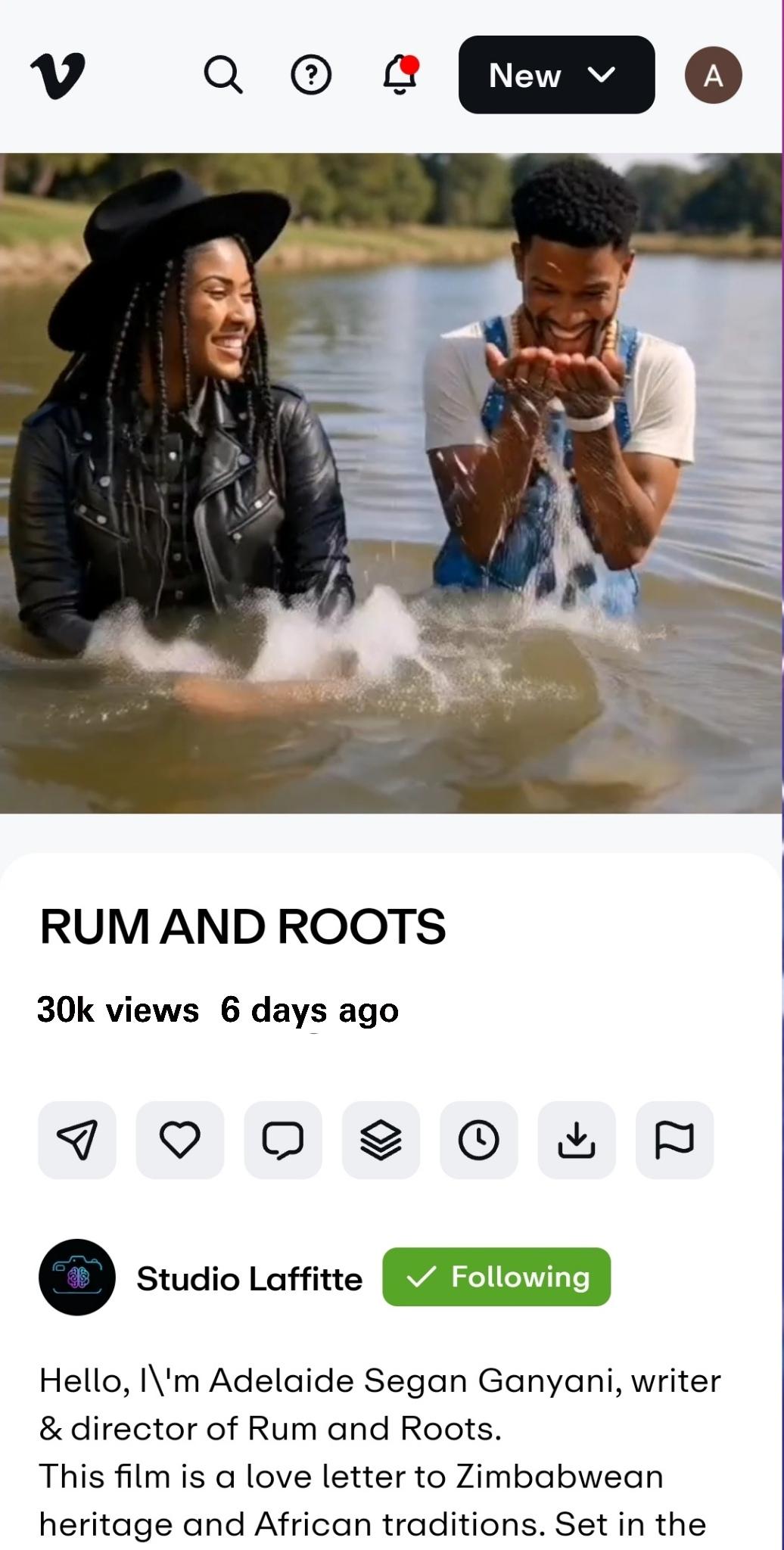Open Studio Laffitte's profile
This screenshot has height=1550, width=784.
click(x=249, y=1278)
